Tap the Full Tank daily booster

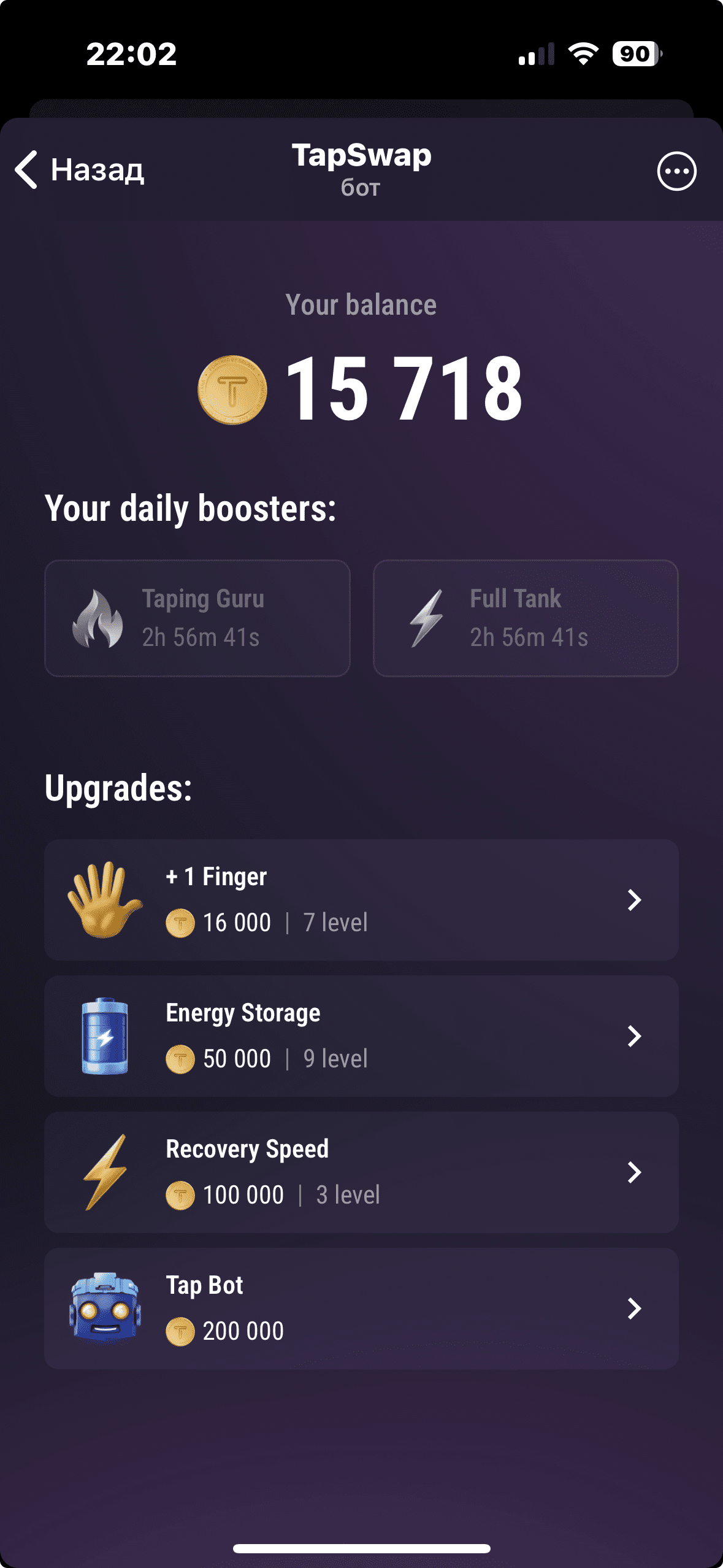526,618
